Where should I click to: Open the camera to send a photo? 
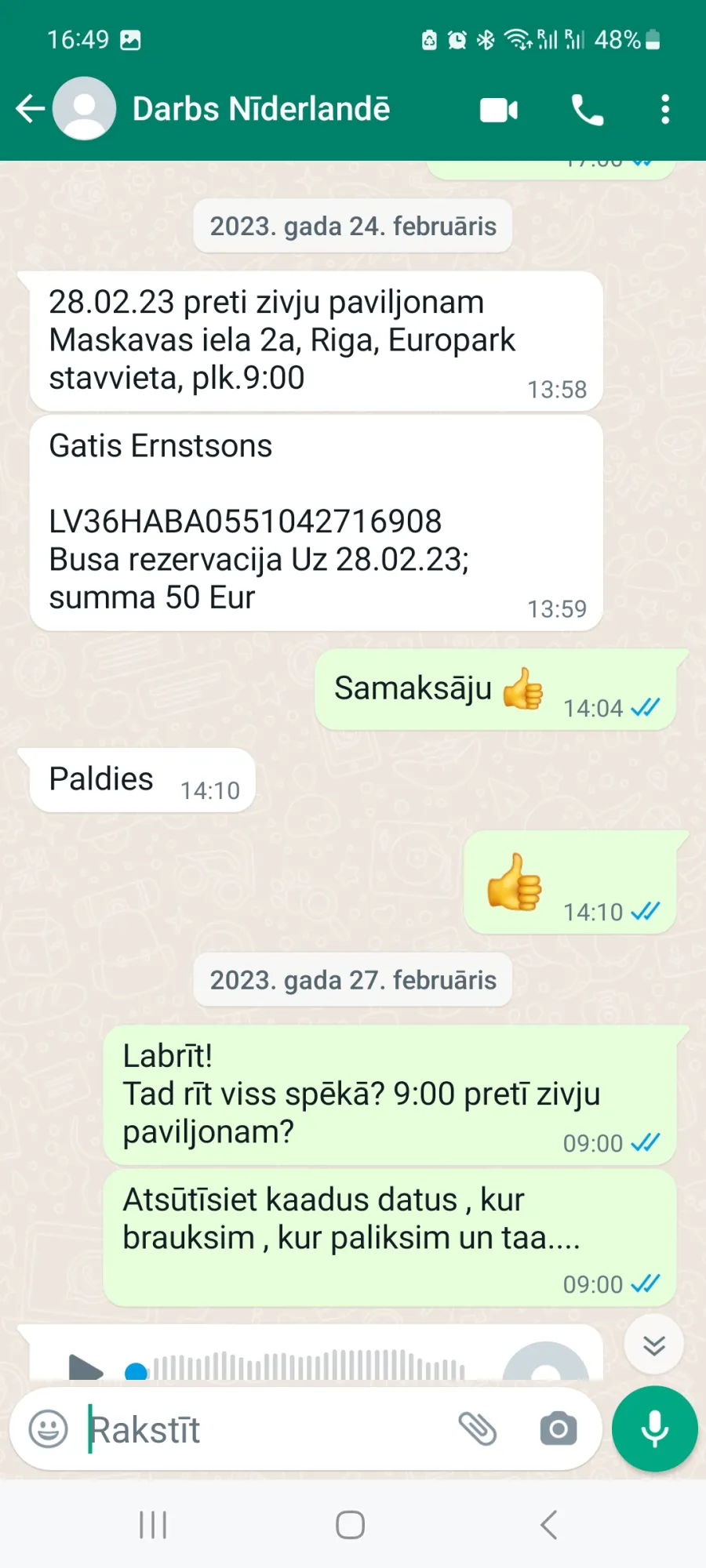click(x=559, y=1428)
